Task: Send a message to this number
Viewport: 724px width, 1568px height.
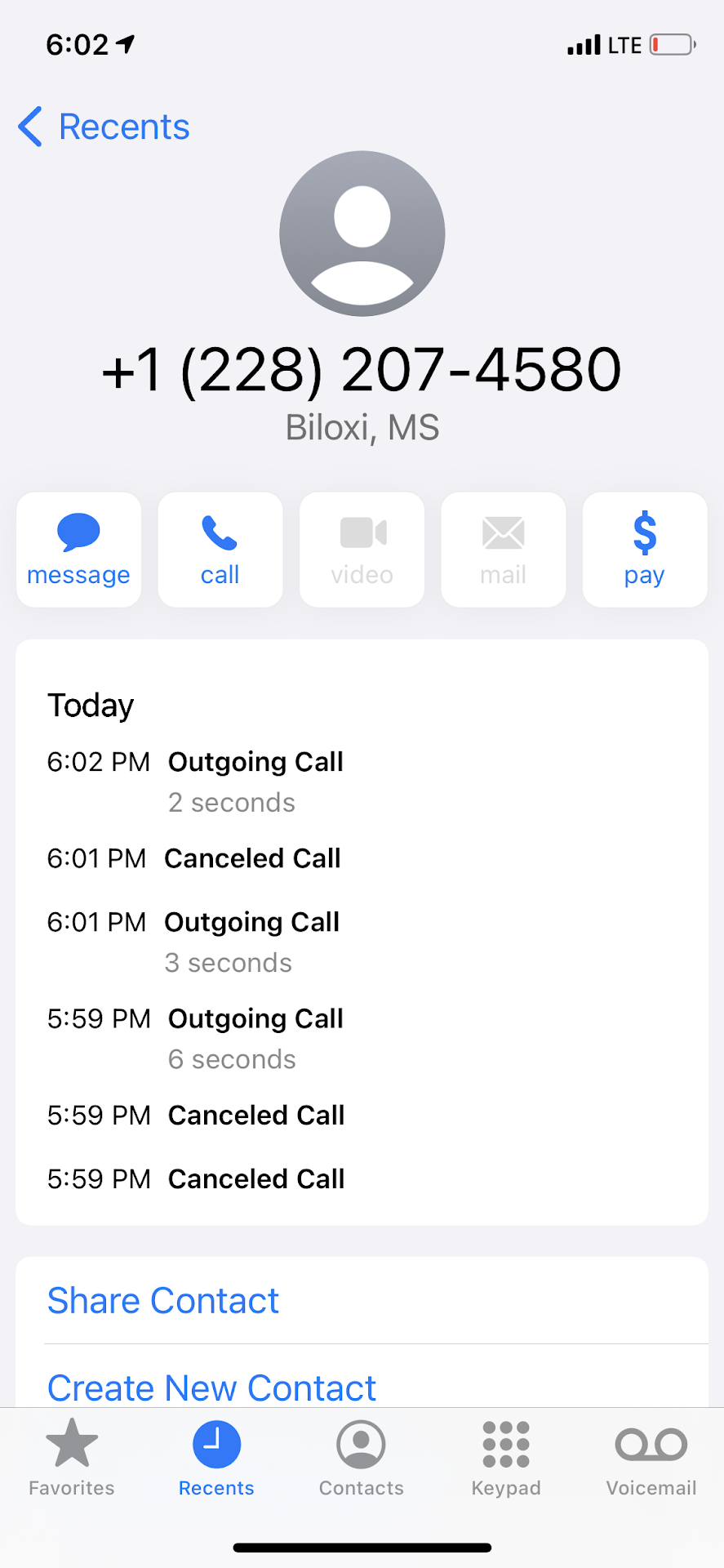Action: click(78, 550)
